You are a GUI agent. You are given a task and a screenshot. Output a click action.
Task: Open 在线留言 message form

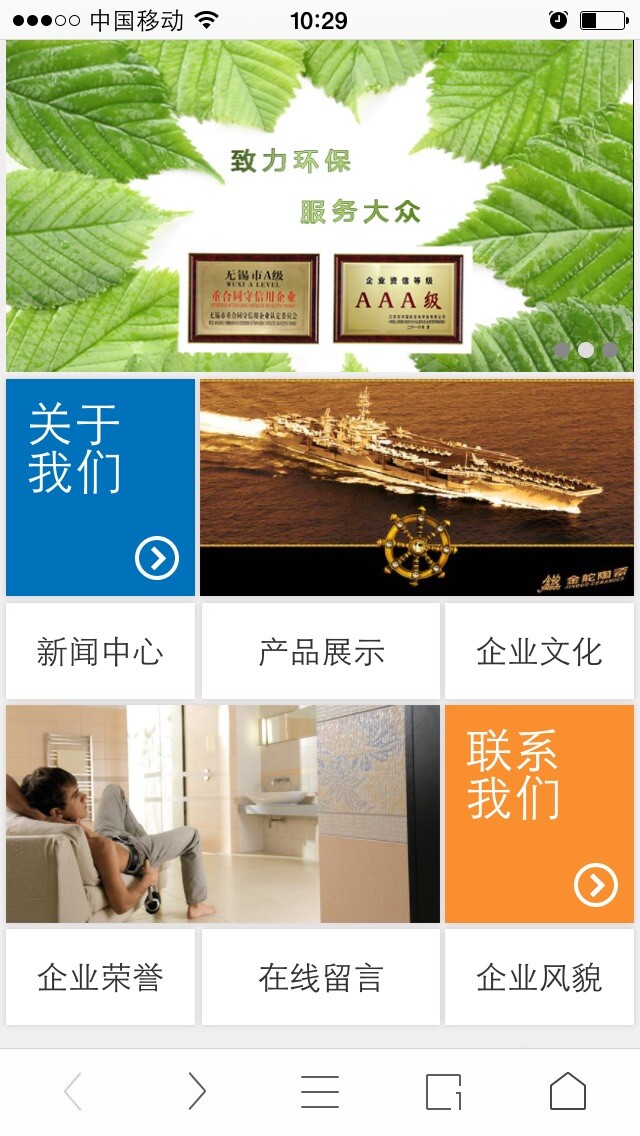[x=320, y=977]
